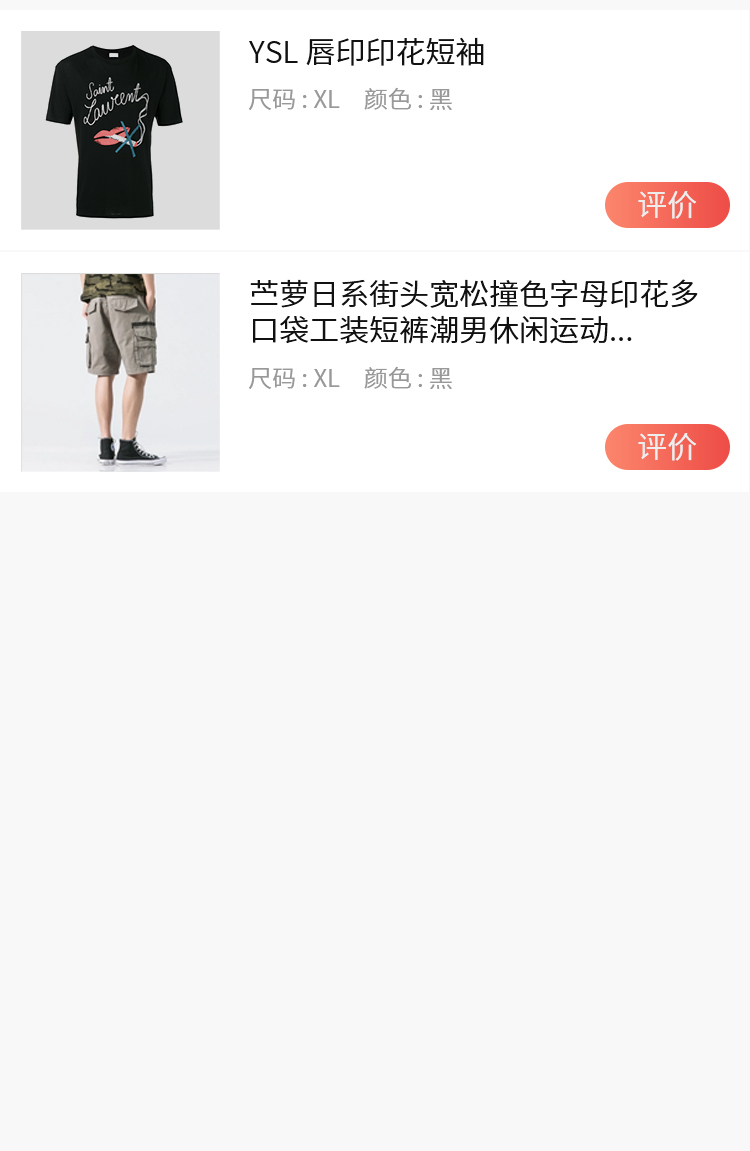Open the 芒萝 cargo shorts product image

[x=120, y=372]
